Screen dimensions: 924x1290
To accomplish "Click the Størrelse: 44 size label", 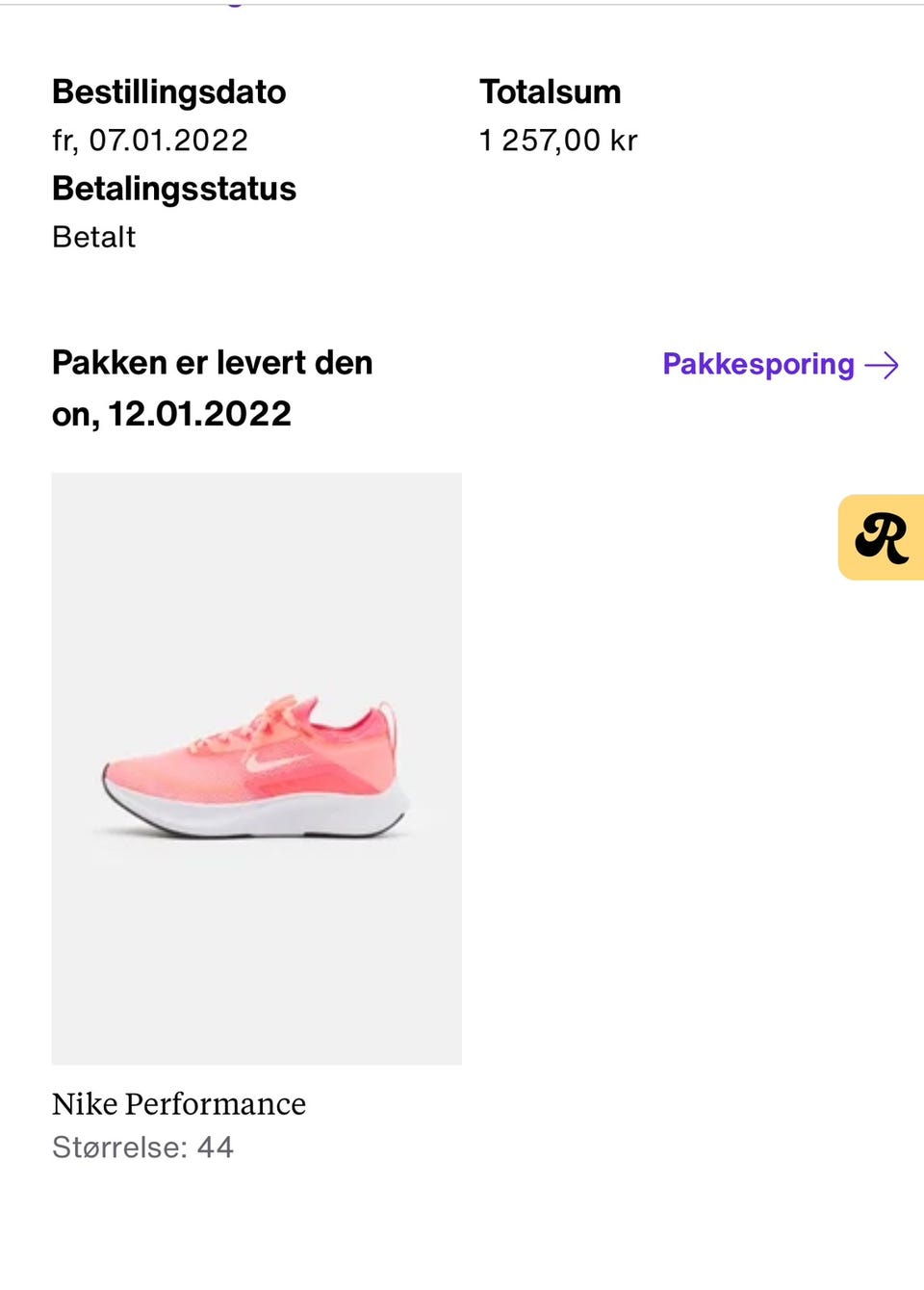I will [x=141, y=1148].
